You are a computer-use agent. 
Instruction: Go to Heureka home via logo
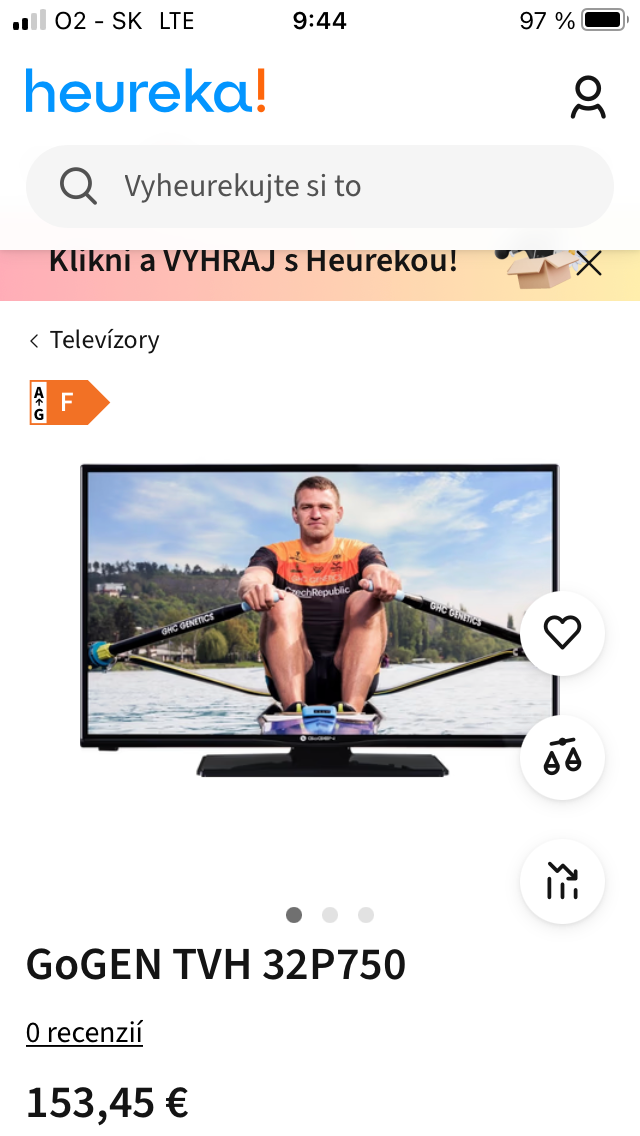click(146, 92)
